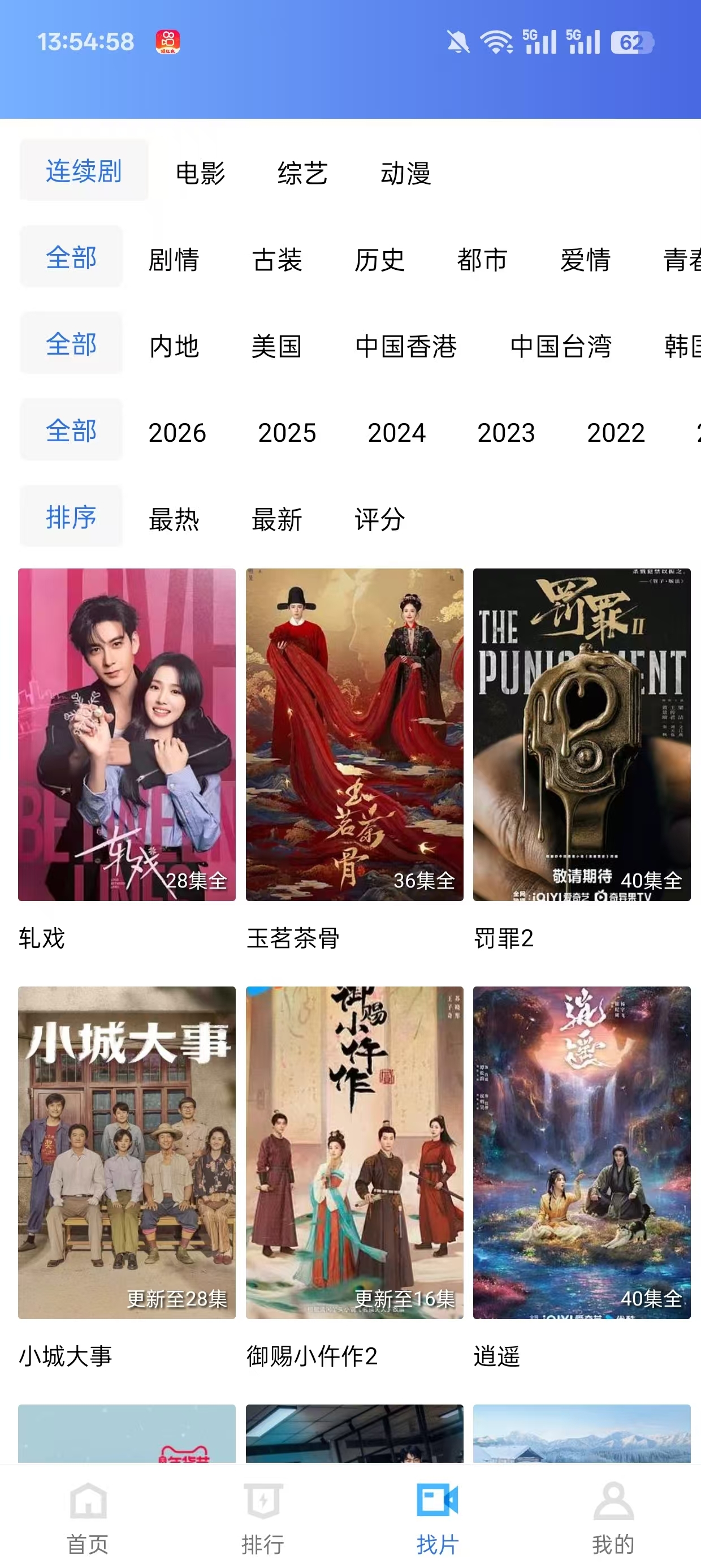Image resolution: width=701 pixels, height=1568 pixels.
Task: Sort the list by 评分
Action: (379, 519)
